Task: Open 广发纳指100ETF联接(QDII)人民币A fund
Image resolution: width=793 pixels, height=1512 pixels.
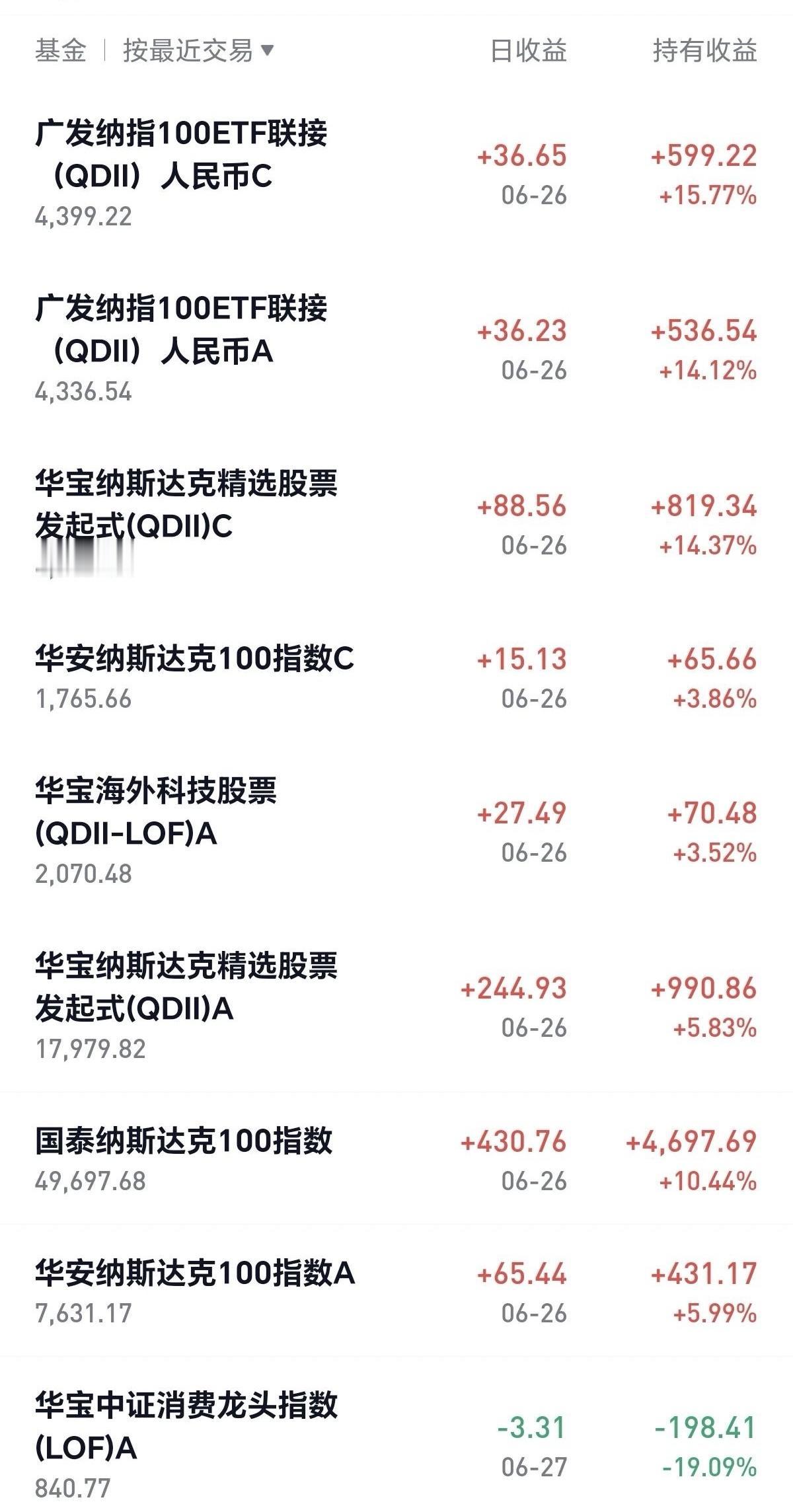Action: 397,349
